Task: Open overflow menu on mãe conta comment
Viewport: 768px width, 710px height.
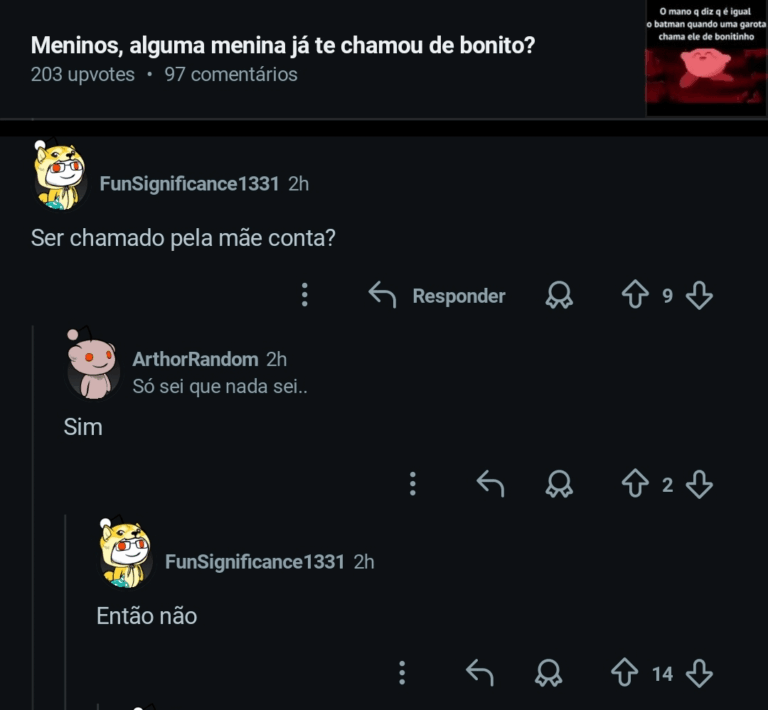Action: [305, 295]
